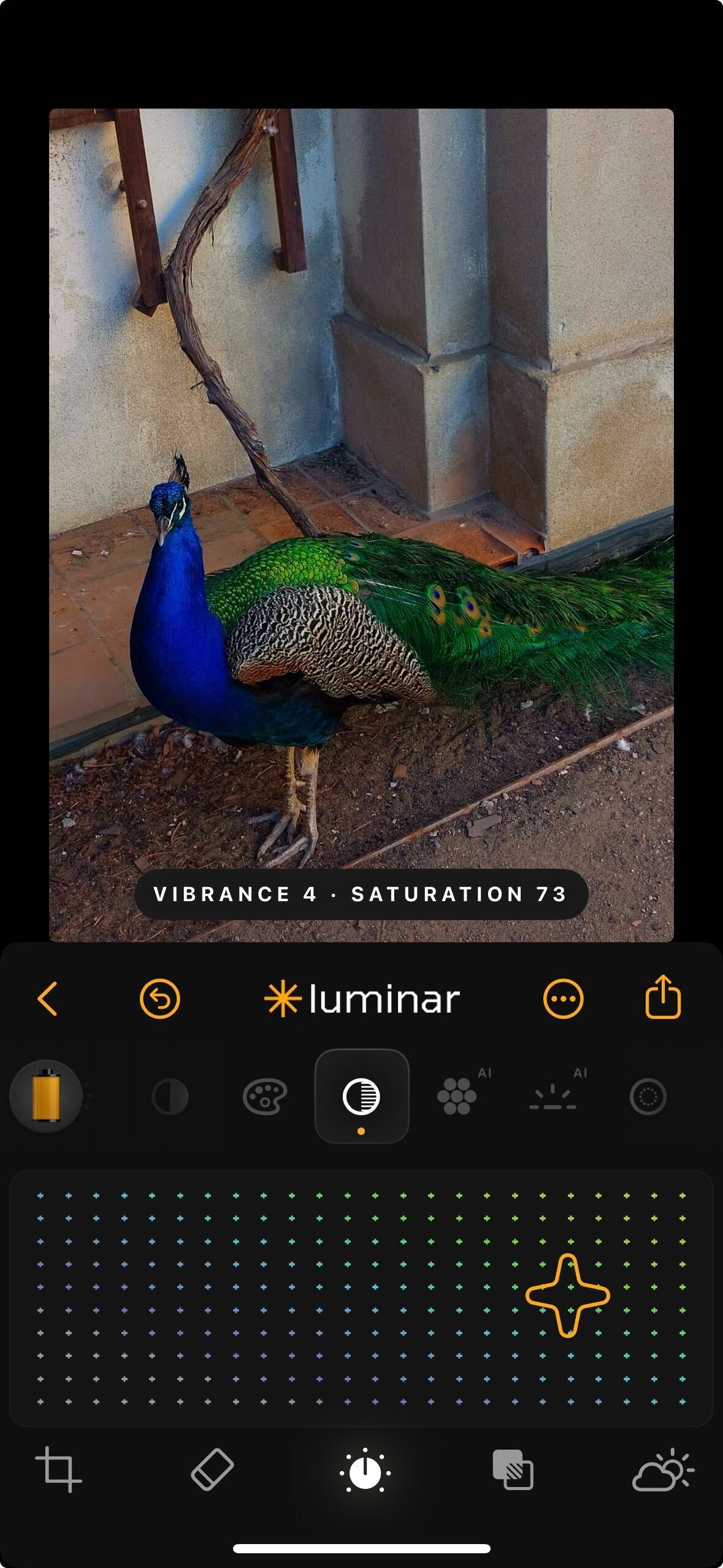Open the AI structure dots tool

[x=457, y=1096]
